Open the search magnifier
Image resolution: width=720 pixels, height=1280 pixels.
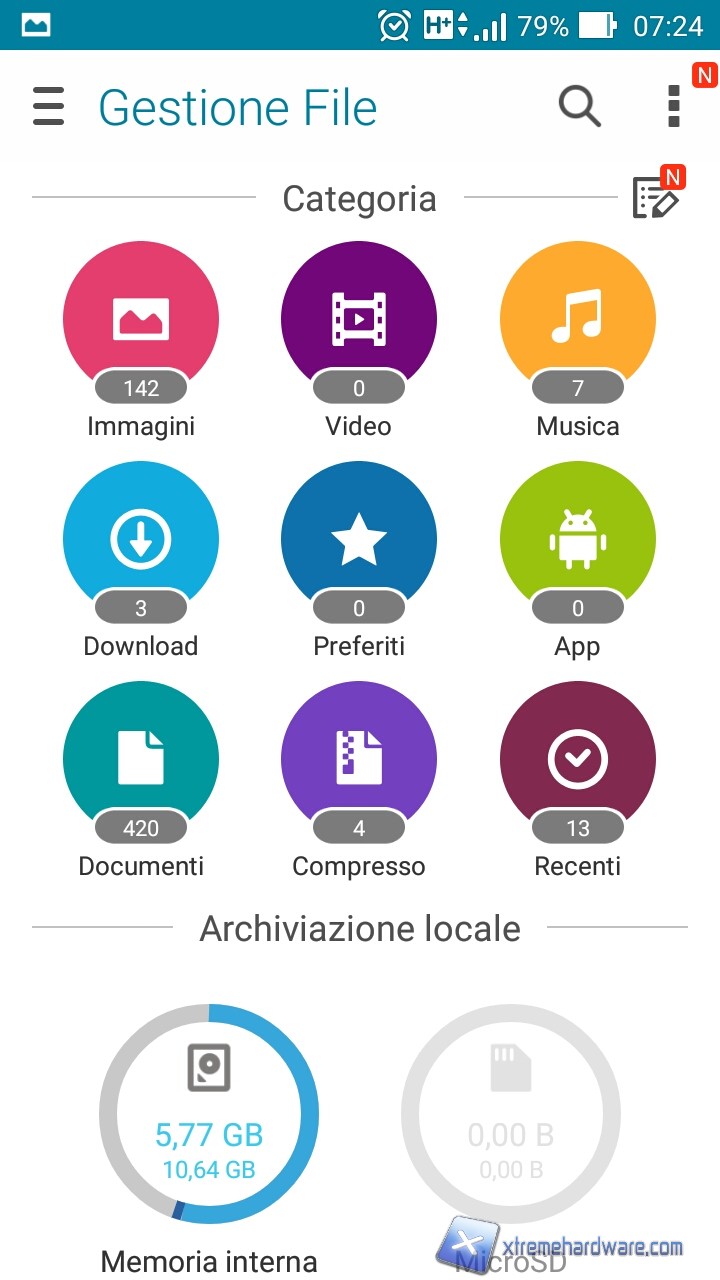579,105
